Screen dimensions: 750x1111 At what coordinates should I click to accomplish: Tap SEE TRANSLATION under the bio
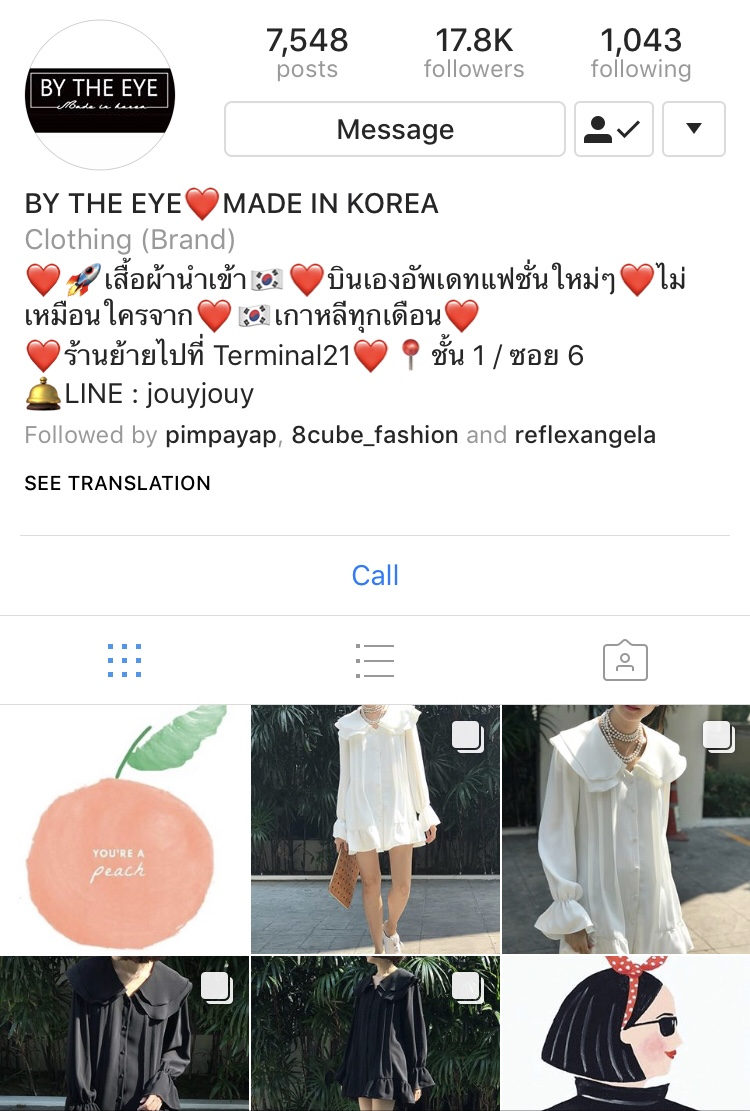coord(117,483)
